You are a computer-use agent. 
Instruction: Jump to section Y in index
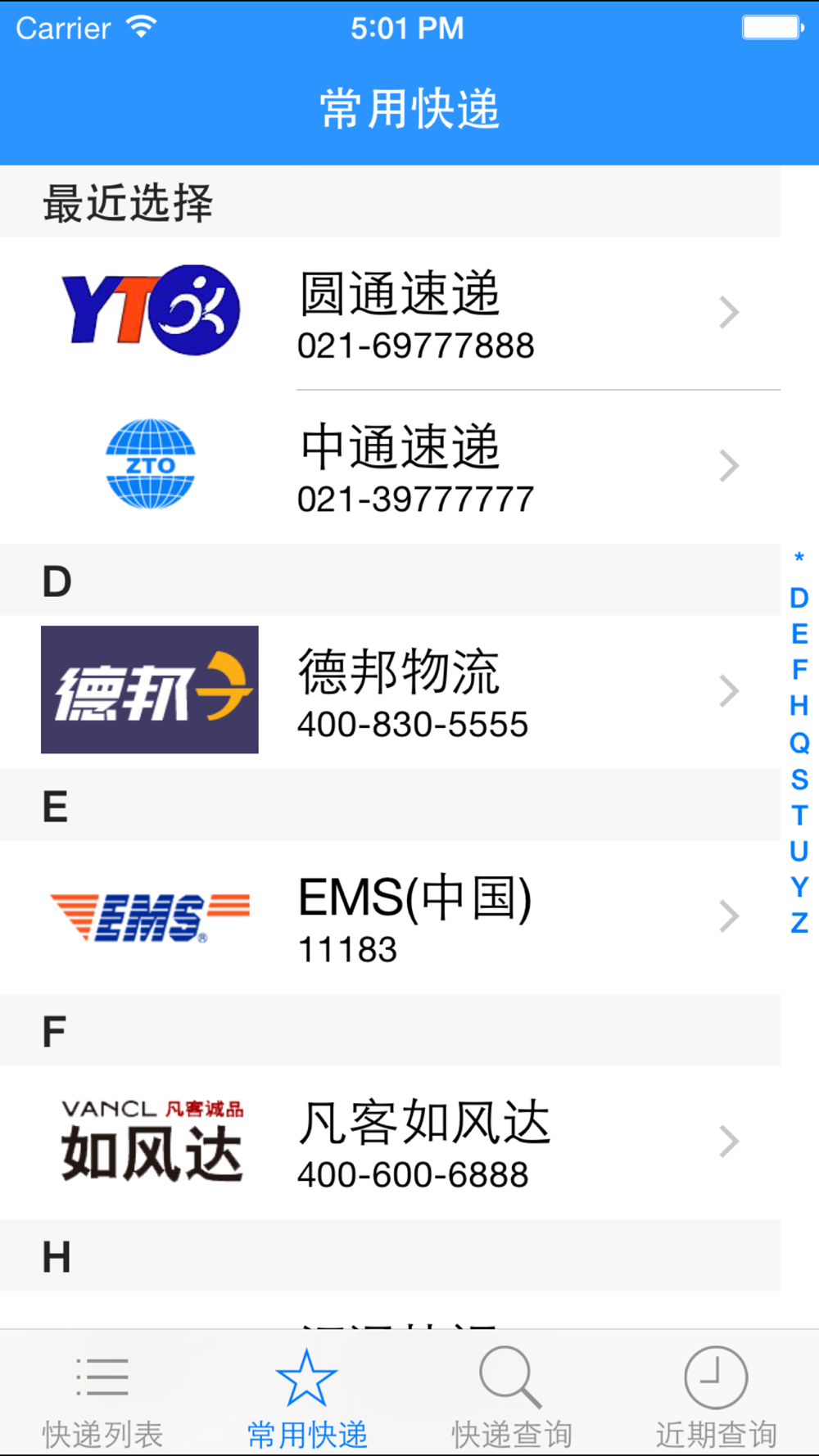[x=799, y=887]
